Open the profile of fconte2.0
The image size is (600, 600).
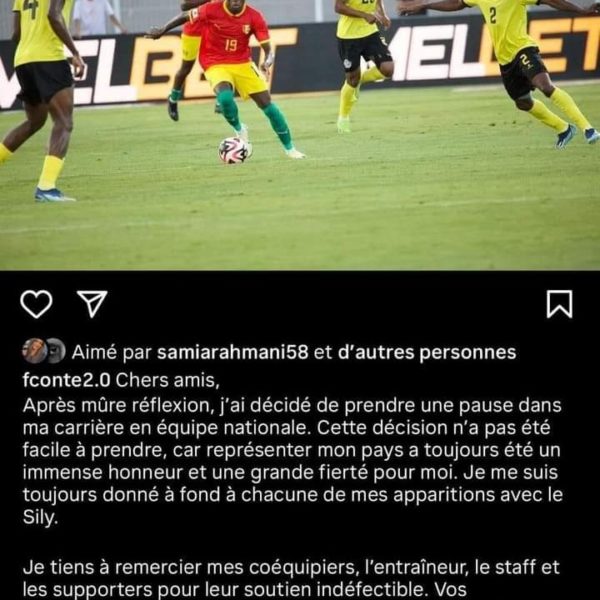click(66, 379)
